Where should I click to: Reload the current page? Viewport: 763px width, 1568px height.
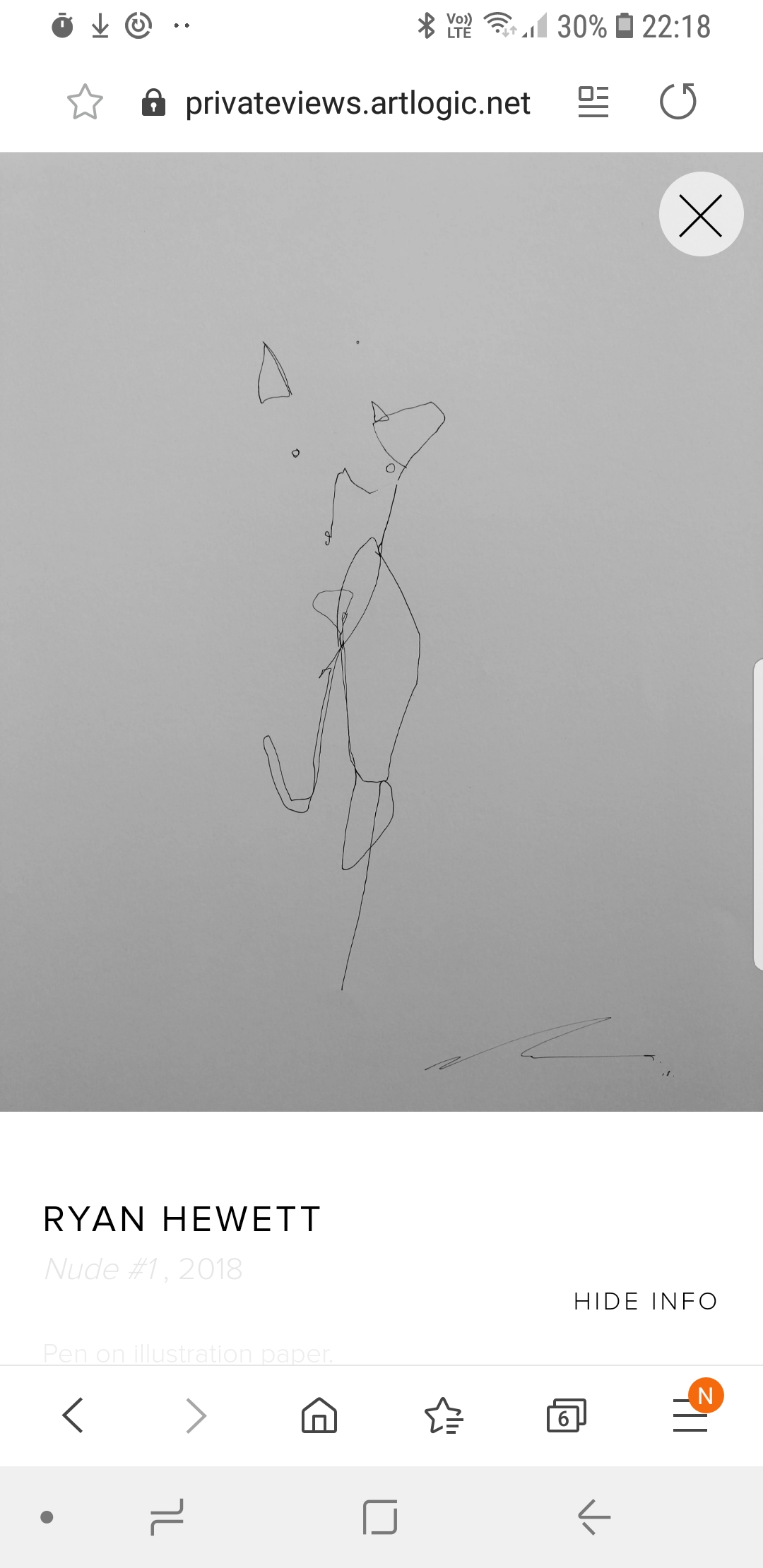pyautogui.click(x=678, y=102)
